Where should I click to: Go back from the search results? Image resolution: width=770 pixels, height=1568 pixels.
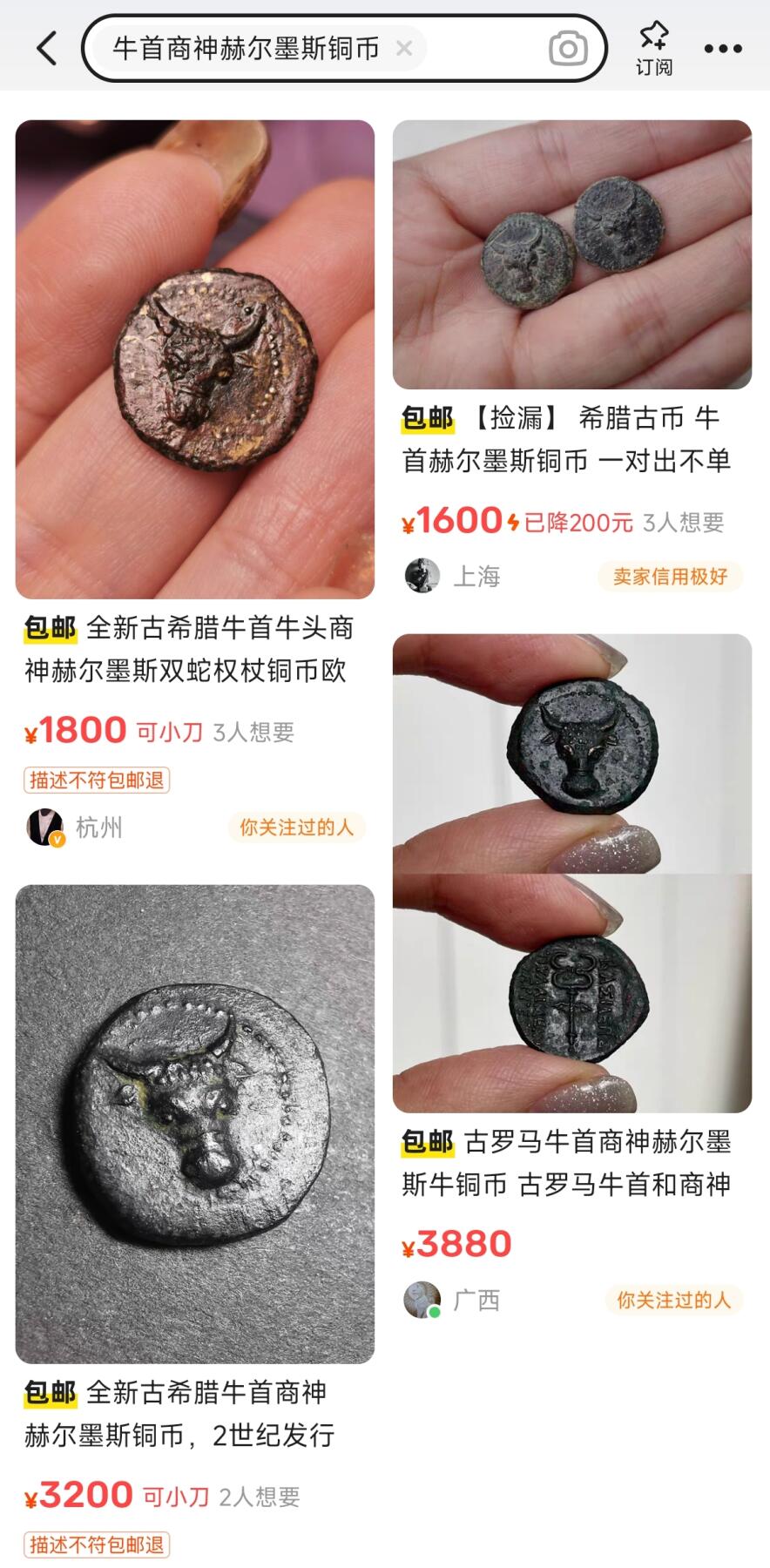pos(47,48)
